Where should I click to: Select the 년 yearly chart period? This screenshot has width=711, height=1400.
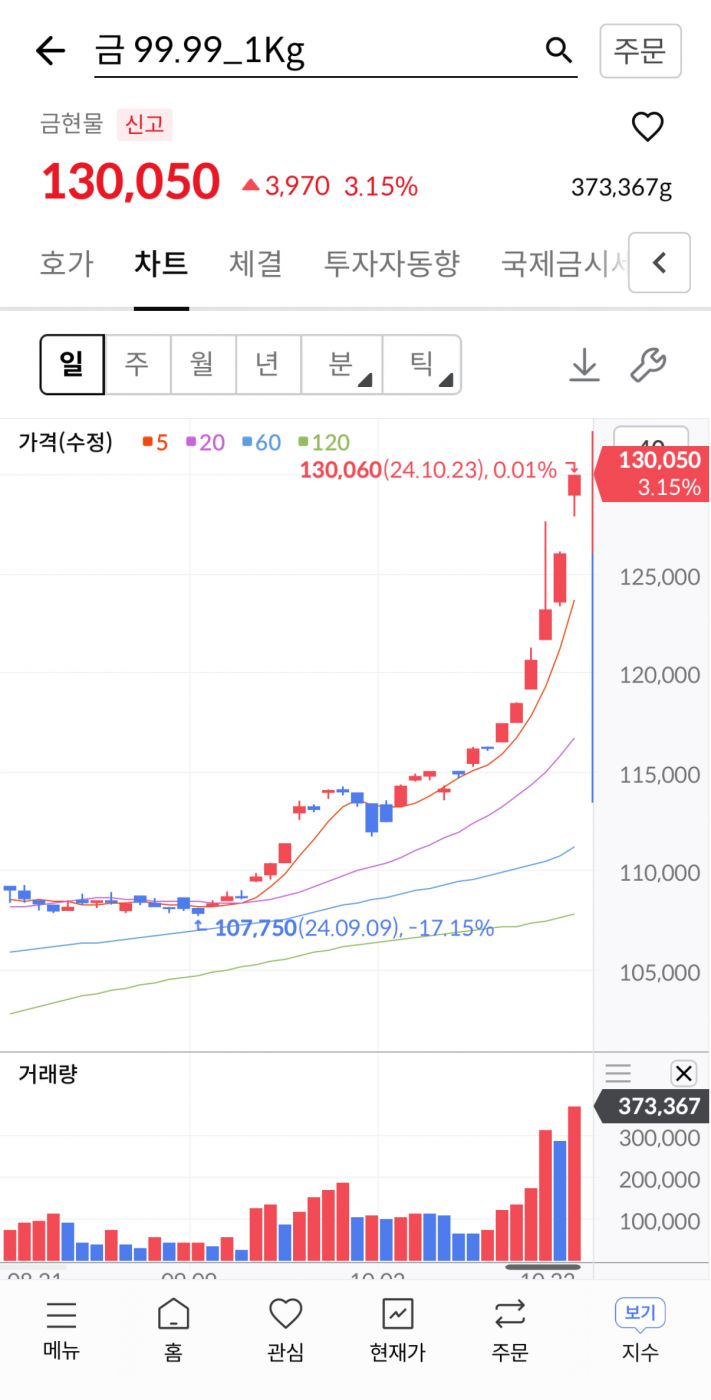click(267, 365)
